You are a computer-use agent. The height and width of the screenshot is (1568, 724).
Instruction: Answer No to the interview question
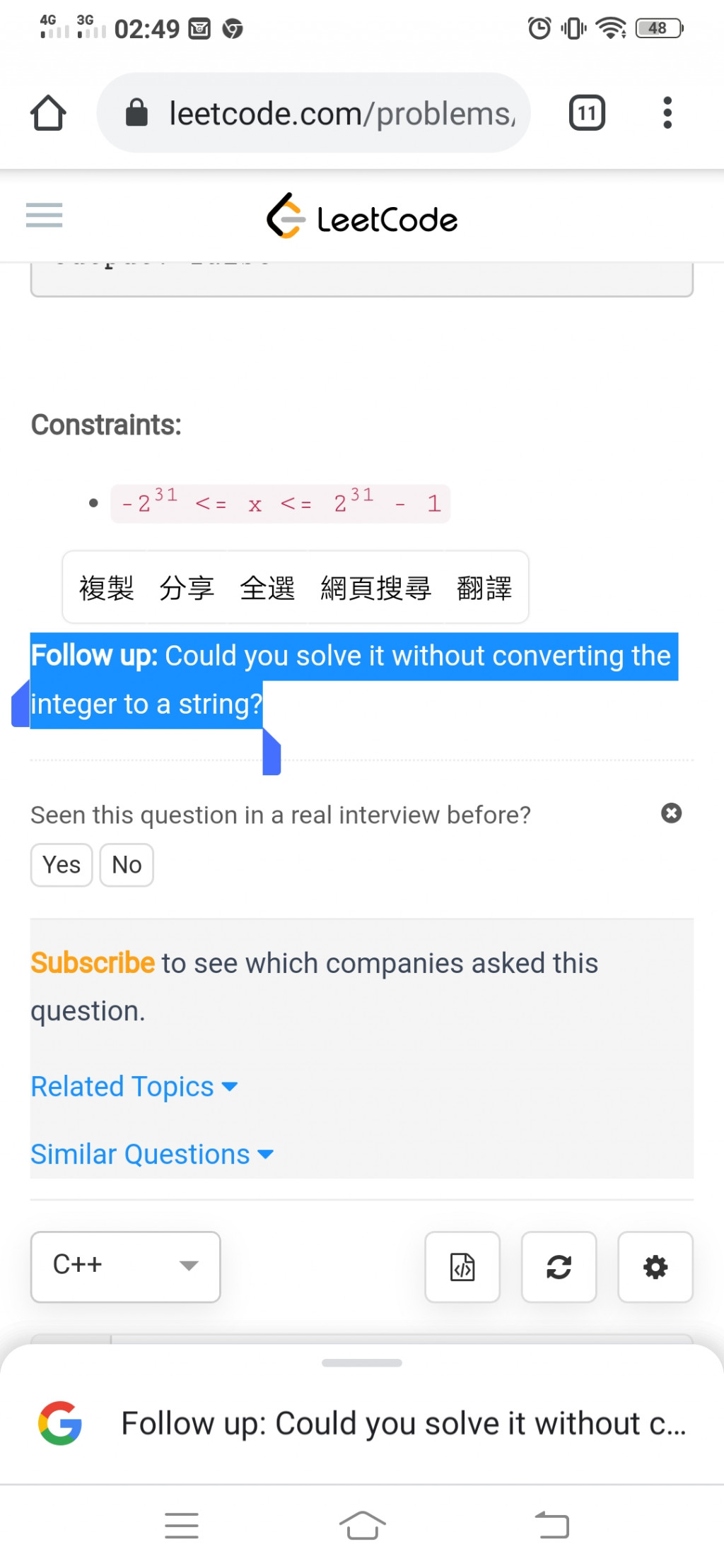127,865
